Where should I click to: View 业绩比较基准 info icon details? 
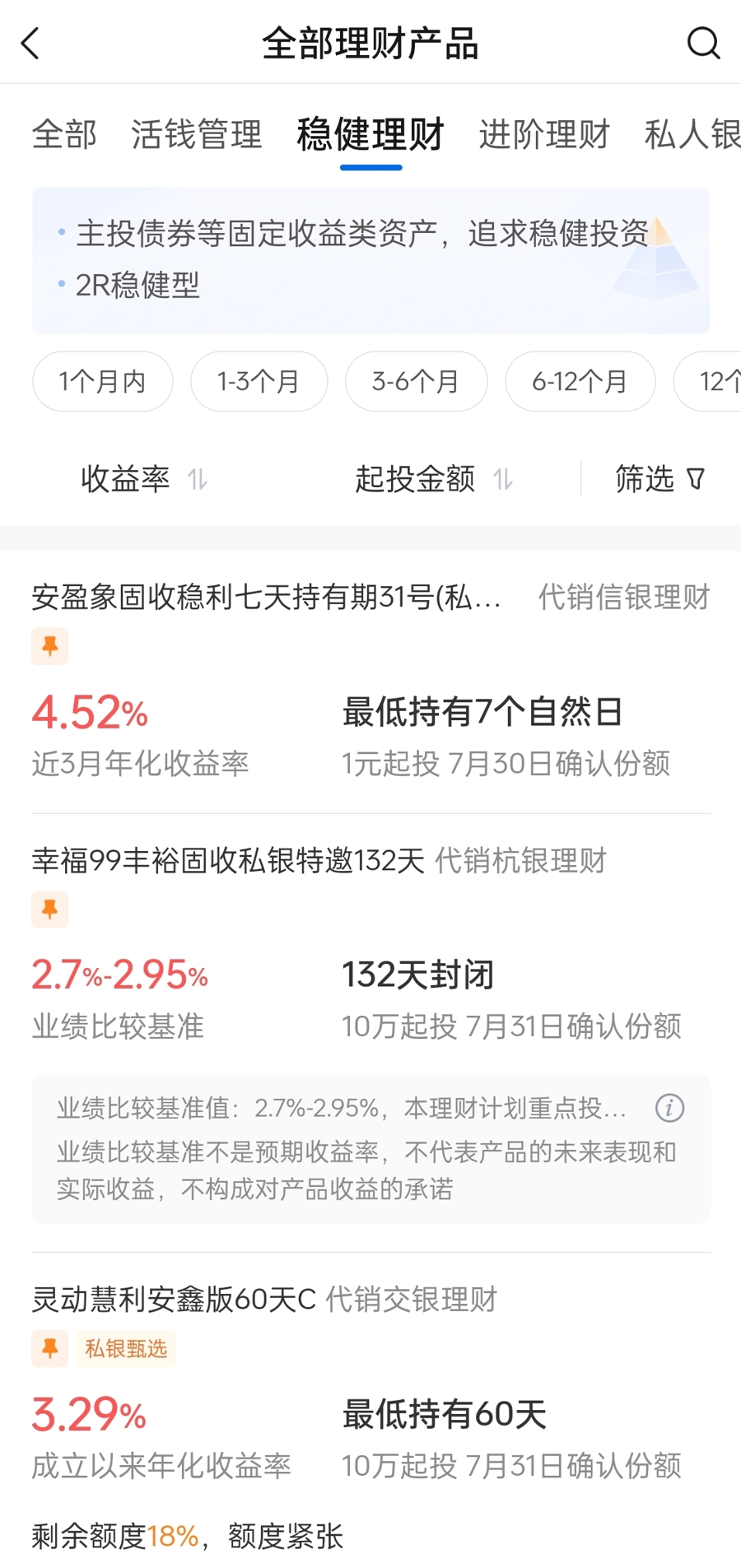(669, 1108)
